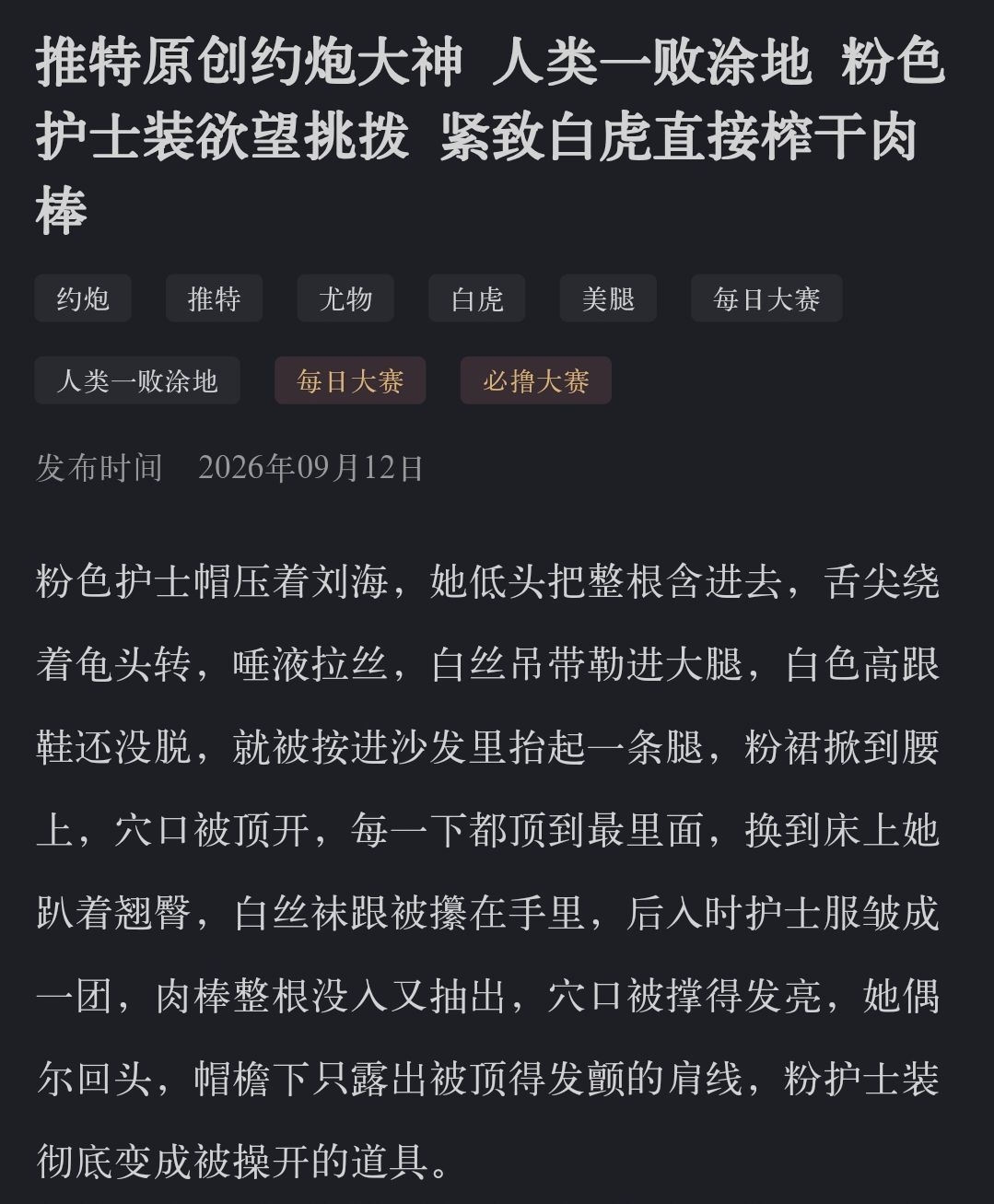Open the grey 每日大赛 tag after 美腿
994x1204 pixels.
766,298
